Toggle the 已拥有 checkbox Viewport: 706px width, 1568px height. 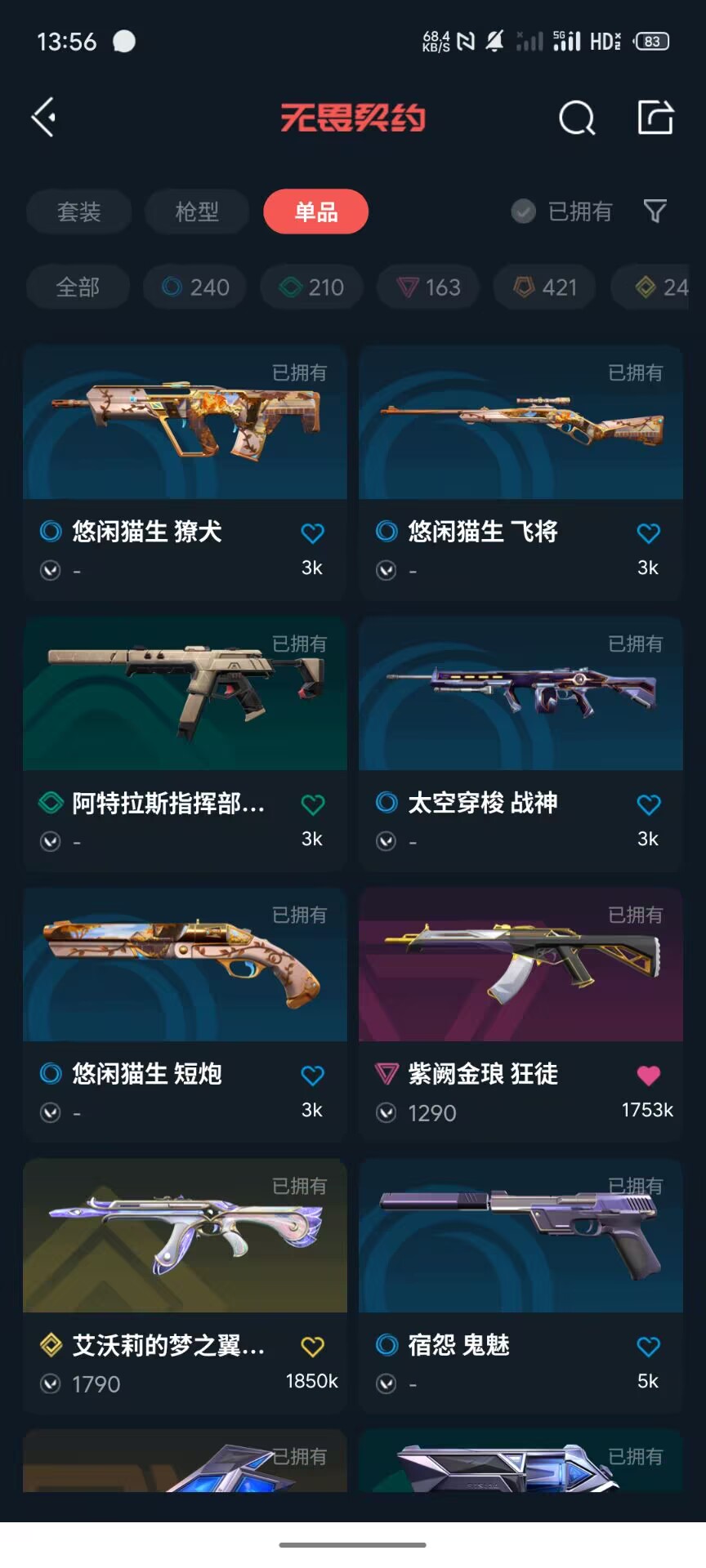click(524, 212)
